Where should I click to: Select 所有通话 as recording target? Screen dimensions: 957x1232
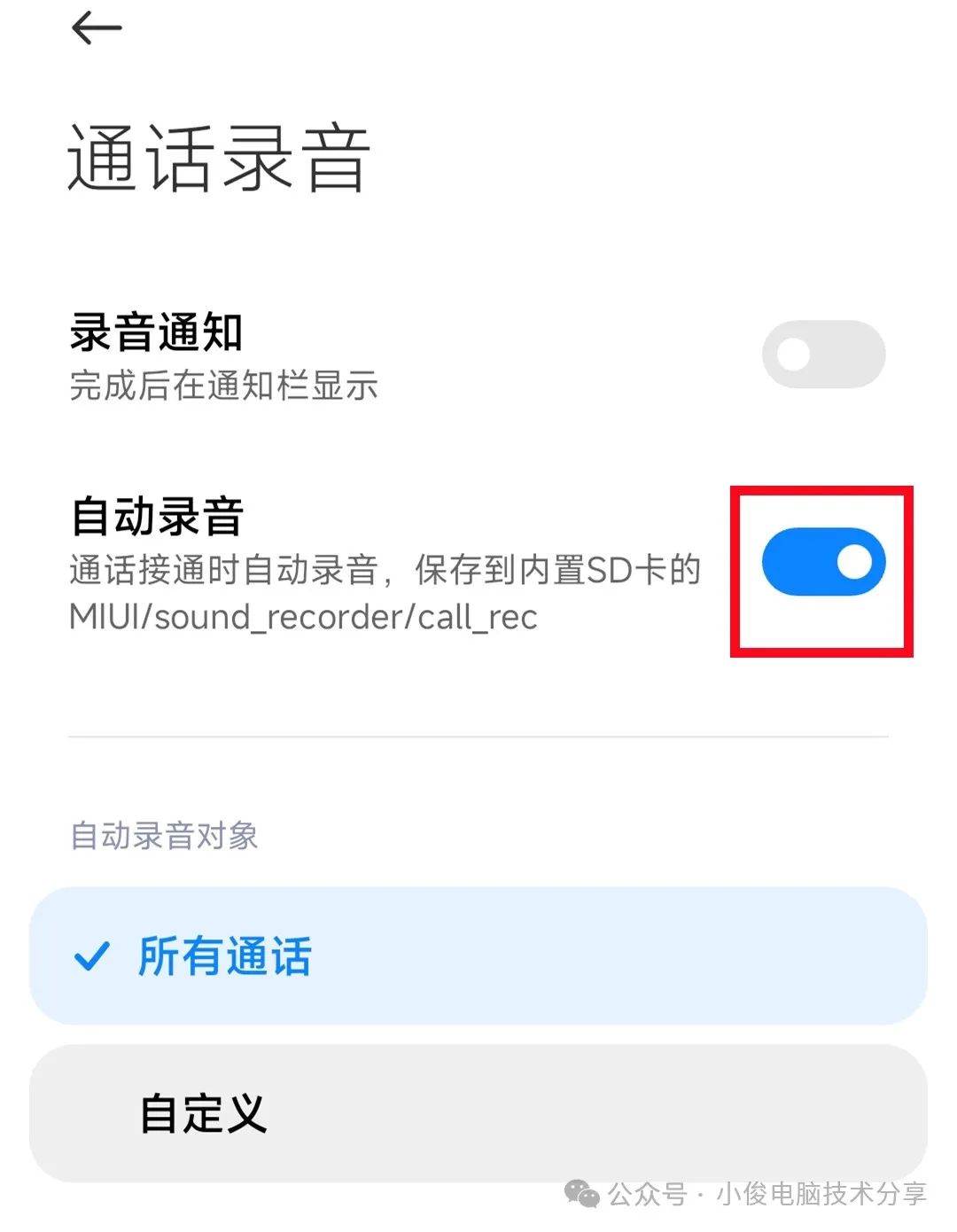[x=478, y=956]
